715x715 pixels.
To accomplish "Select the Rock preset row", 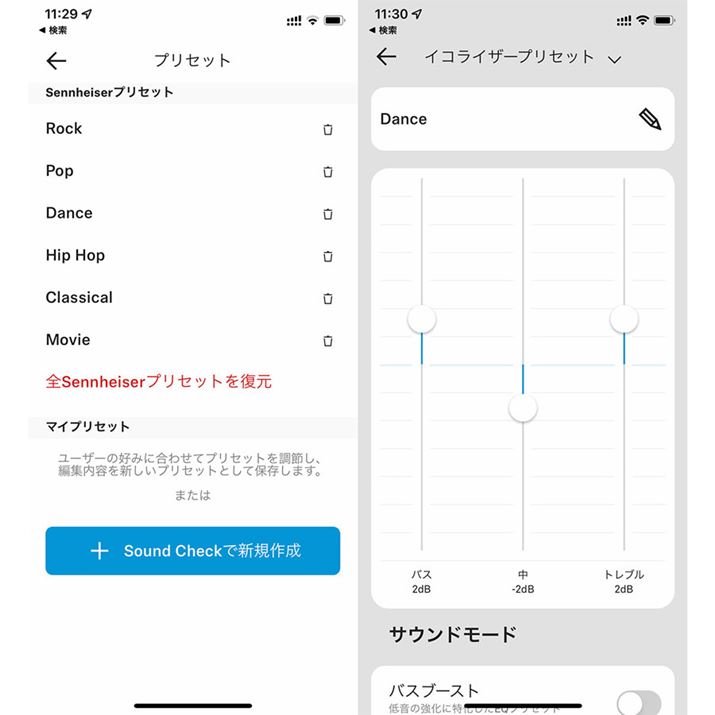I will click(x=64, y=129).
